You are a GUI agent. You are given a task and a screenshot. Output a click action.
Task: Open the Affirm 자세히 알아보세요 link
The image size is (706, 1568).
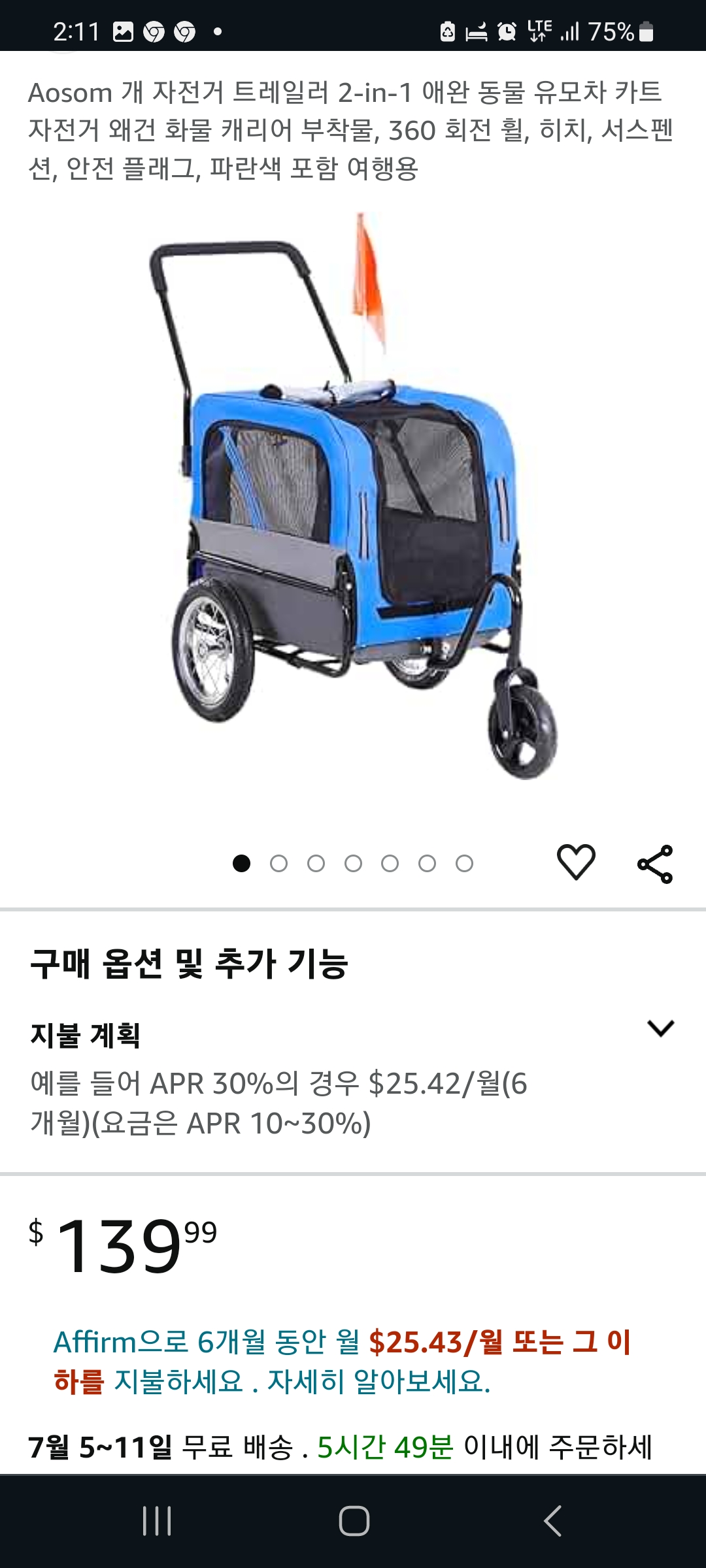pyautogui.click(x=378, y=1380)
